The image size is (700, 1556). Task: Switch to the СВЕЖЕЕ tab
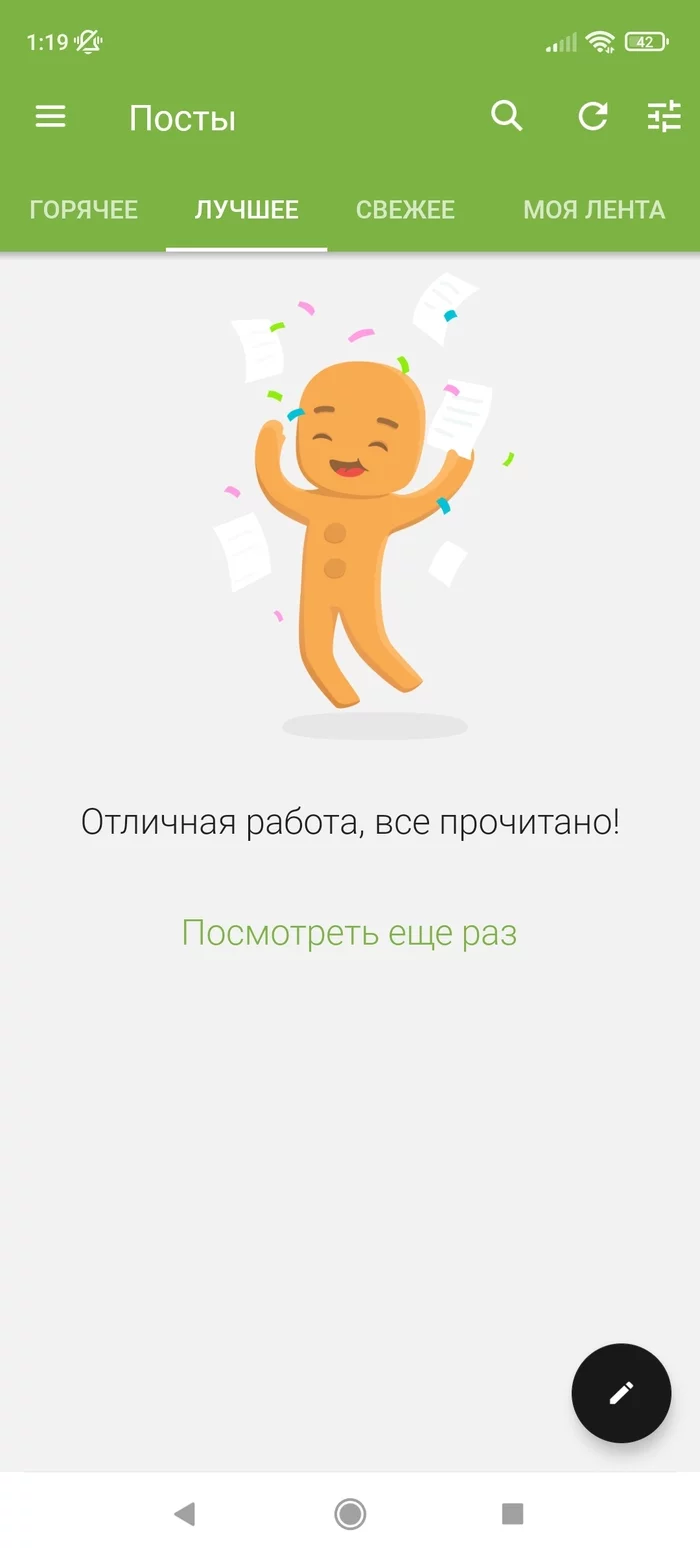pos(405,210)
